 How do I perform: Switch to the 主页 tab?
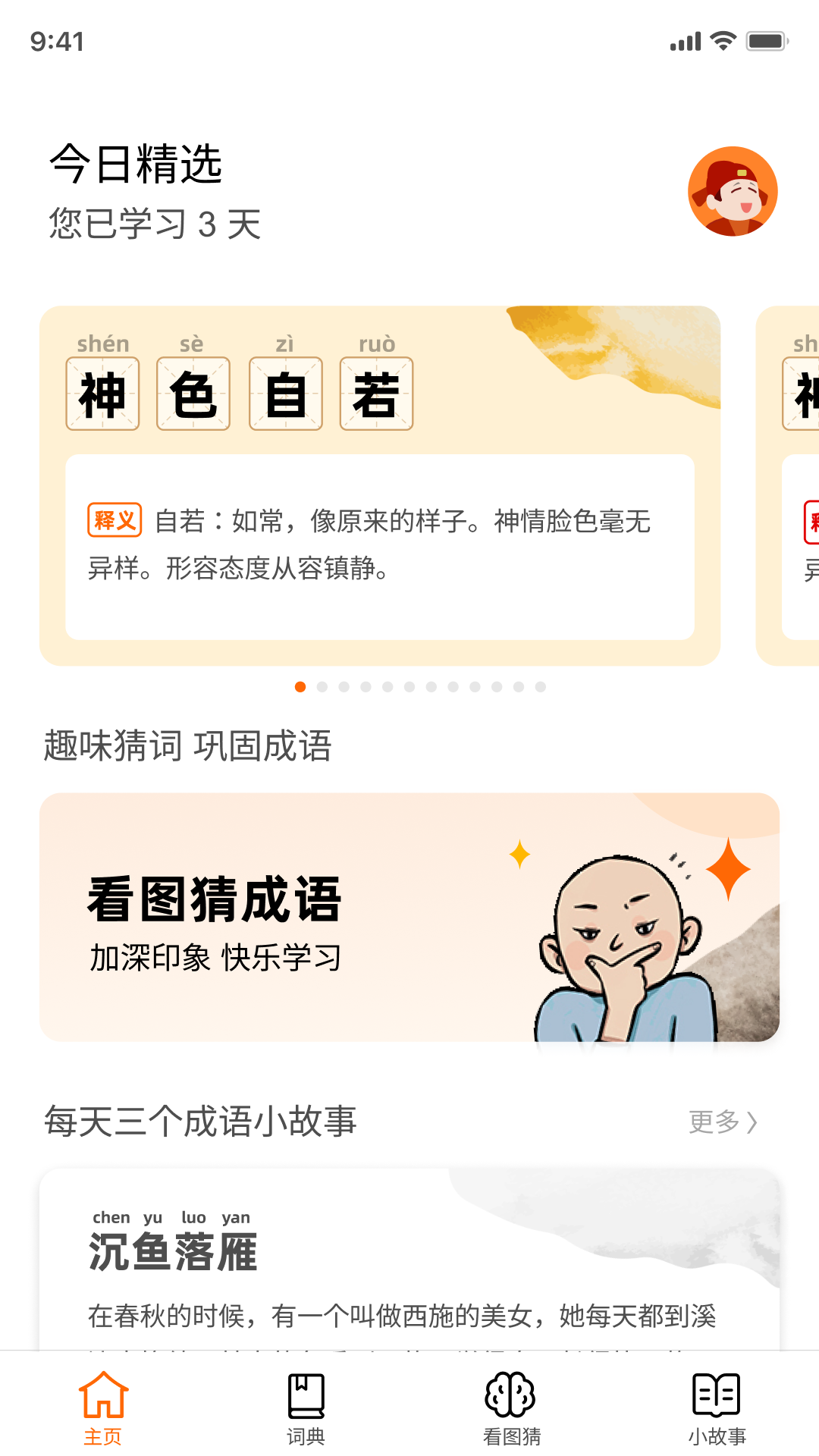pyautogui.click(x=103, y=1408)
